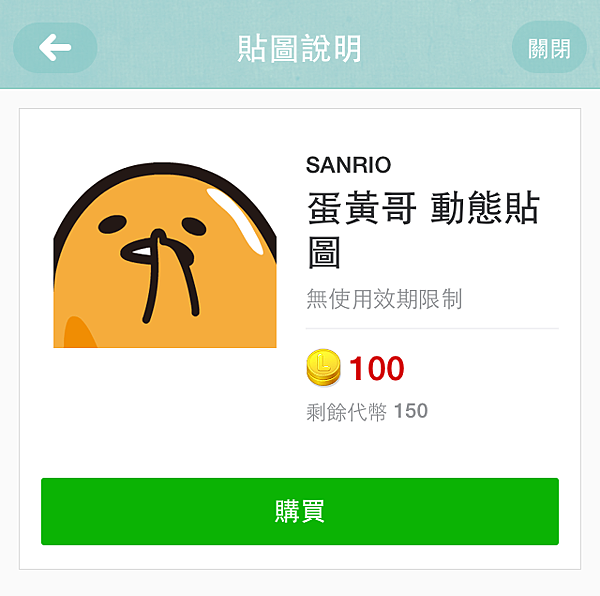Tap the green 購買 button to buy
The width and height of the screenshot is (600, 596).
point(300,511)
